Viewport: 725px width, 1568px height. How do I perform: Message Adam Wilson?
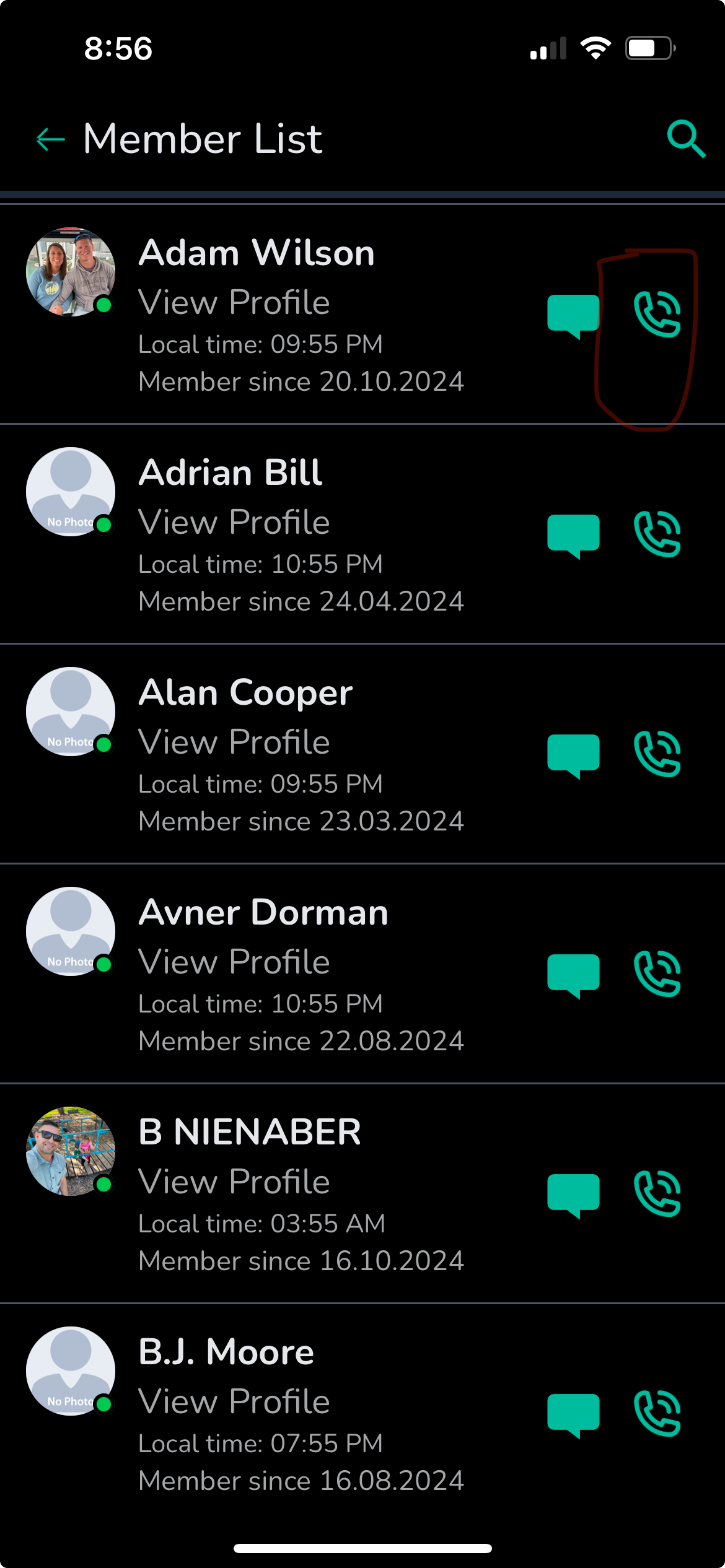573,315
